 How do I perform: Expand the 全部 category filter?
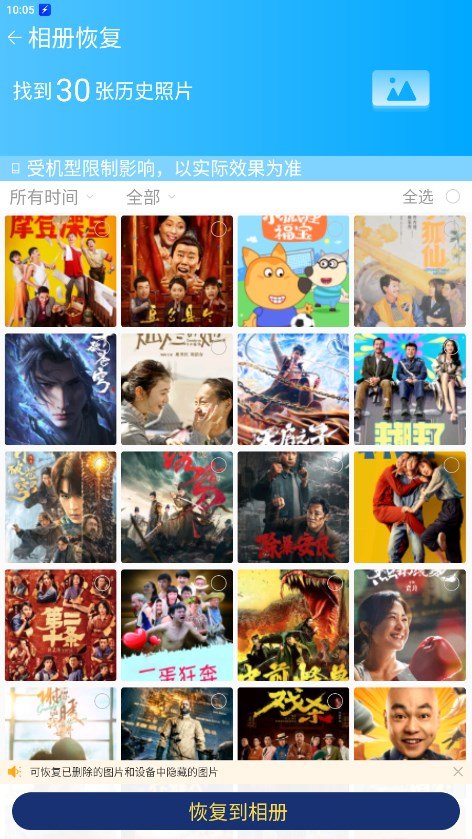(150, 197)
